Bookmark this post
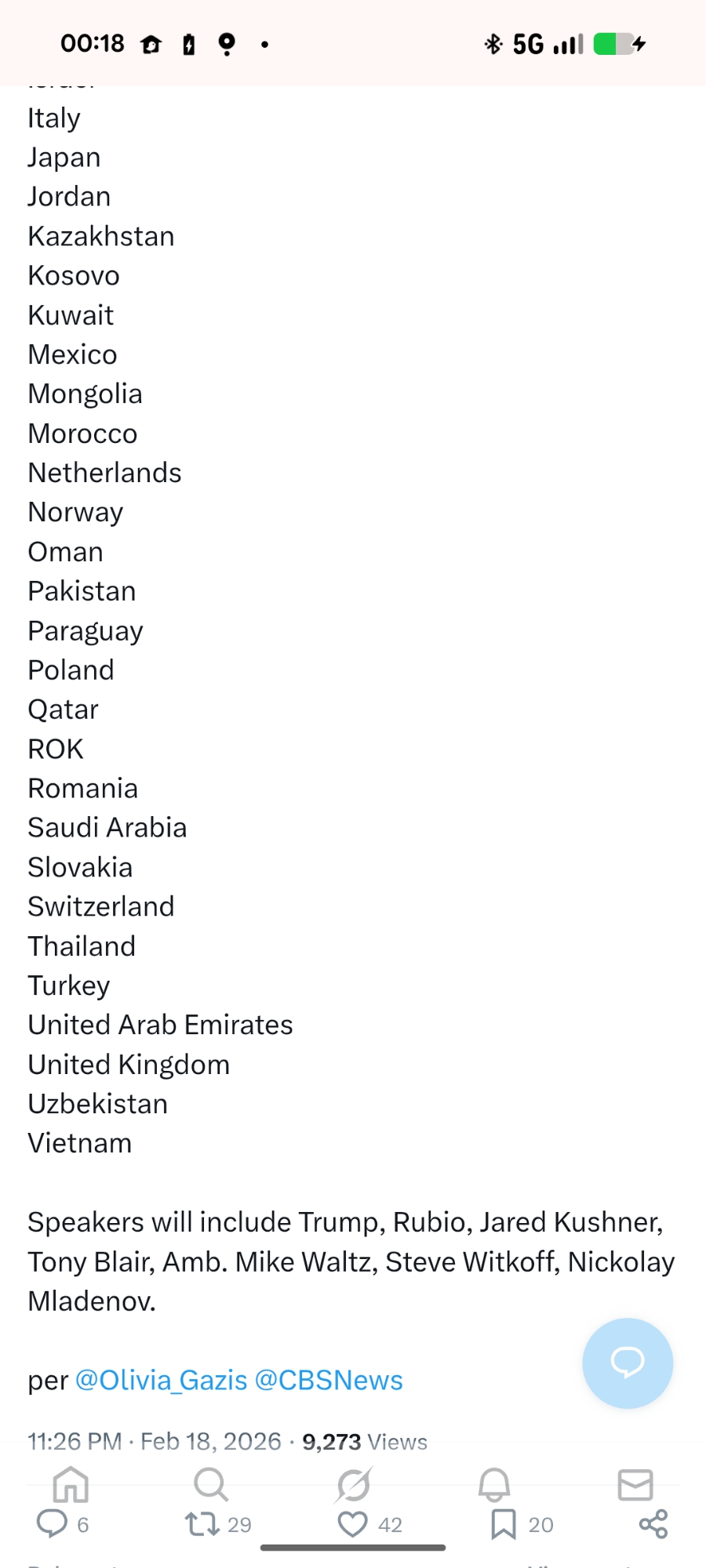The width and height of the screenshot is (706, 1568). pos(503,1524)
